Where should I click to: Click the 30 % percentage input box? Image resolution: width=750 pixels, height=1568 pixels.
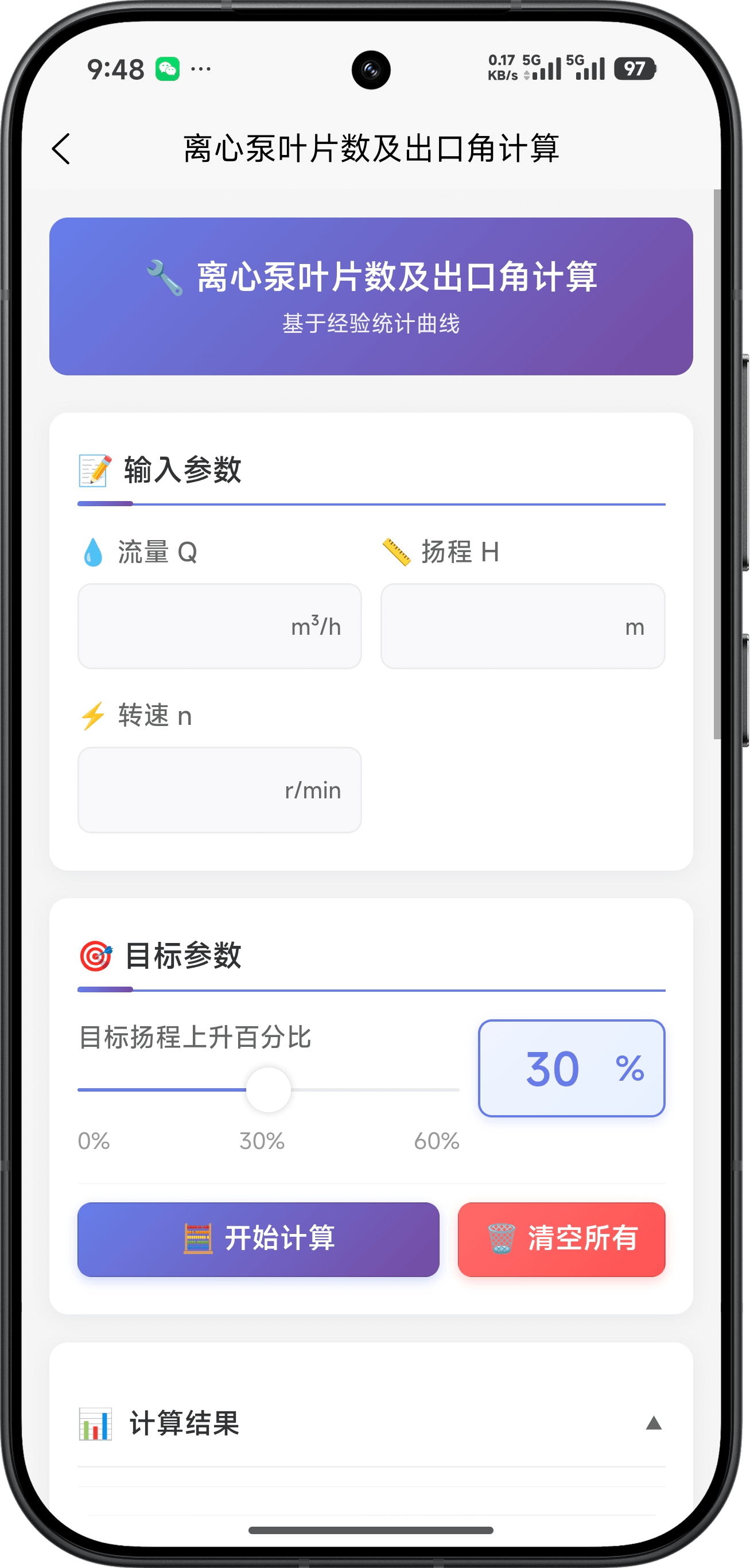point(571,1069)
